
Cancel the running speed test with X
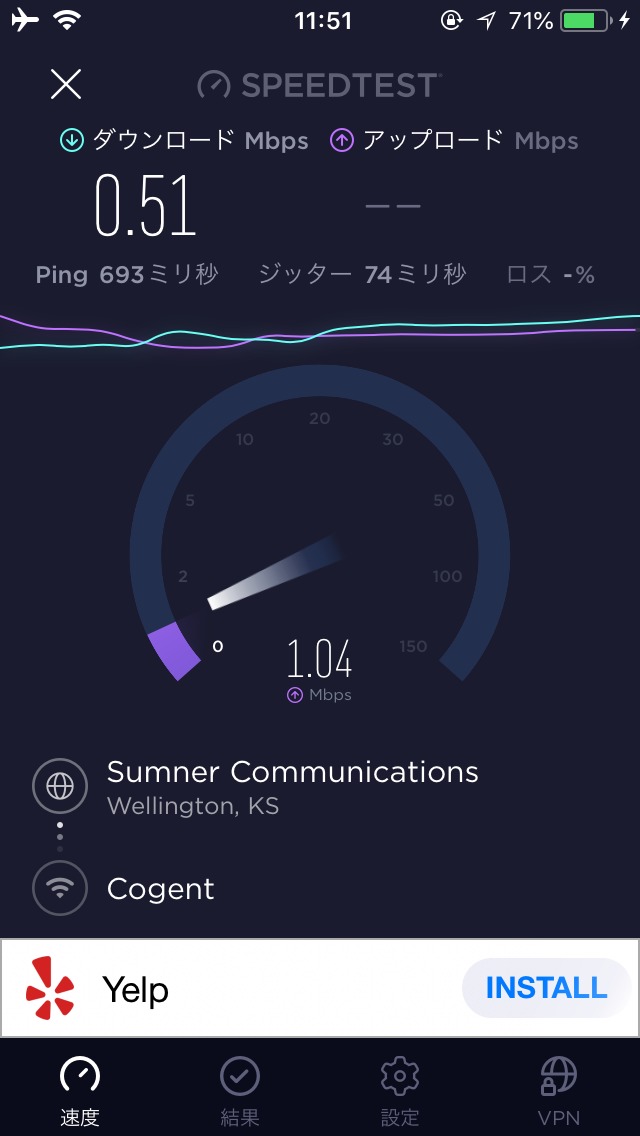pos(66,85)
